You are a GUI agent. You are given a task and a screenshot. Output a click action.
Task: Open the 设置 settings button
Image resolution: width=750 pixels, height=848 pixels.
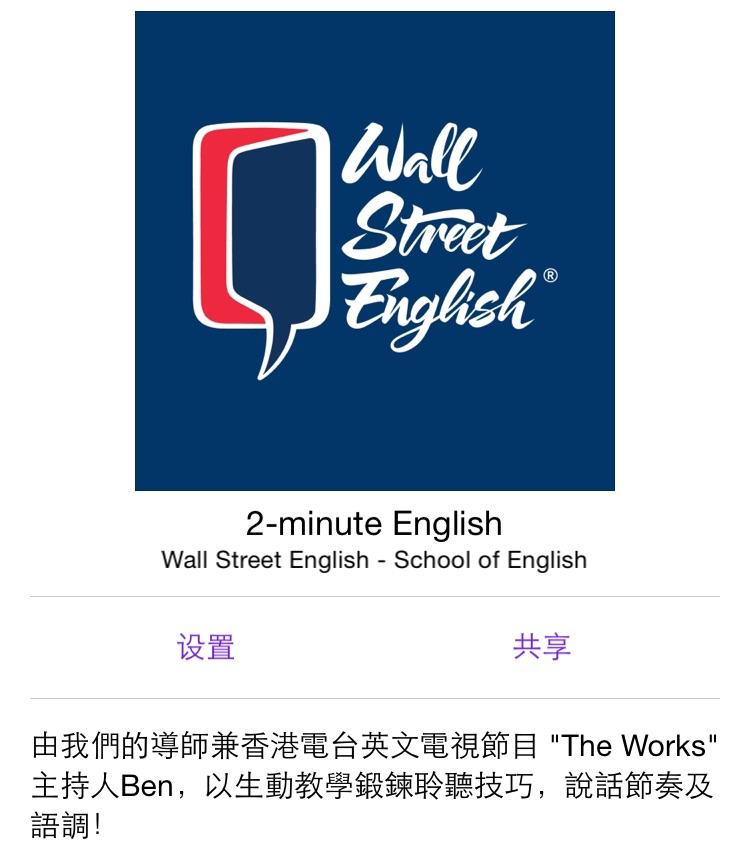206,647
